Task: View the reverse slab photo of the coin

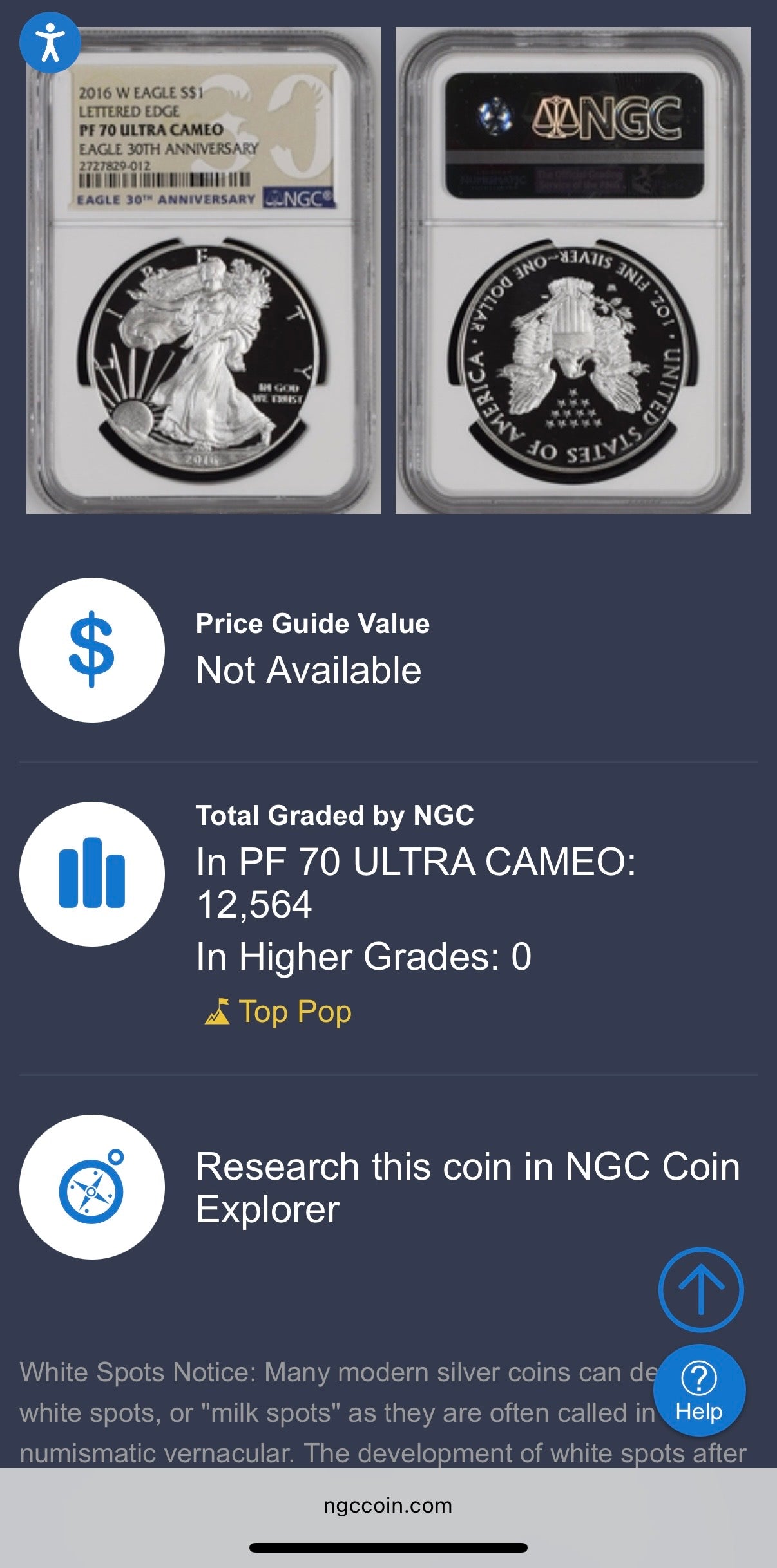Action: click(x=573, y=270)
